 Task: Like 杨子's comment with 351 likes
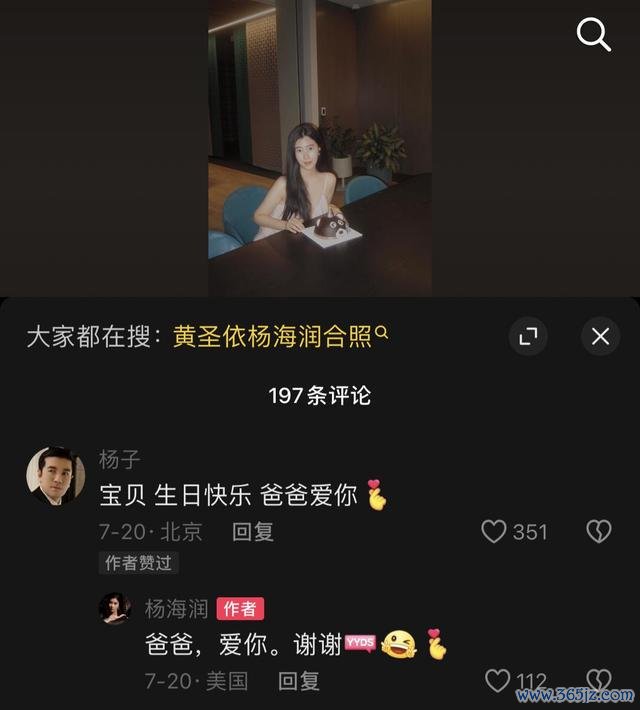point(495,531)
